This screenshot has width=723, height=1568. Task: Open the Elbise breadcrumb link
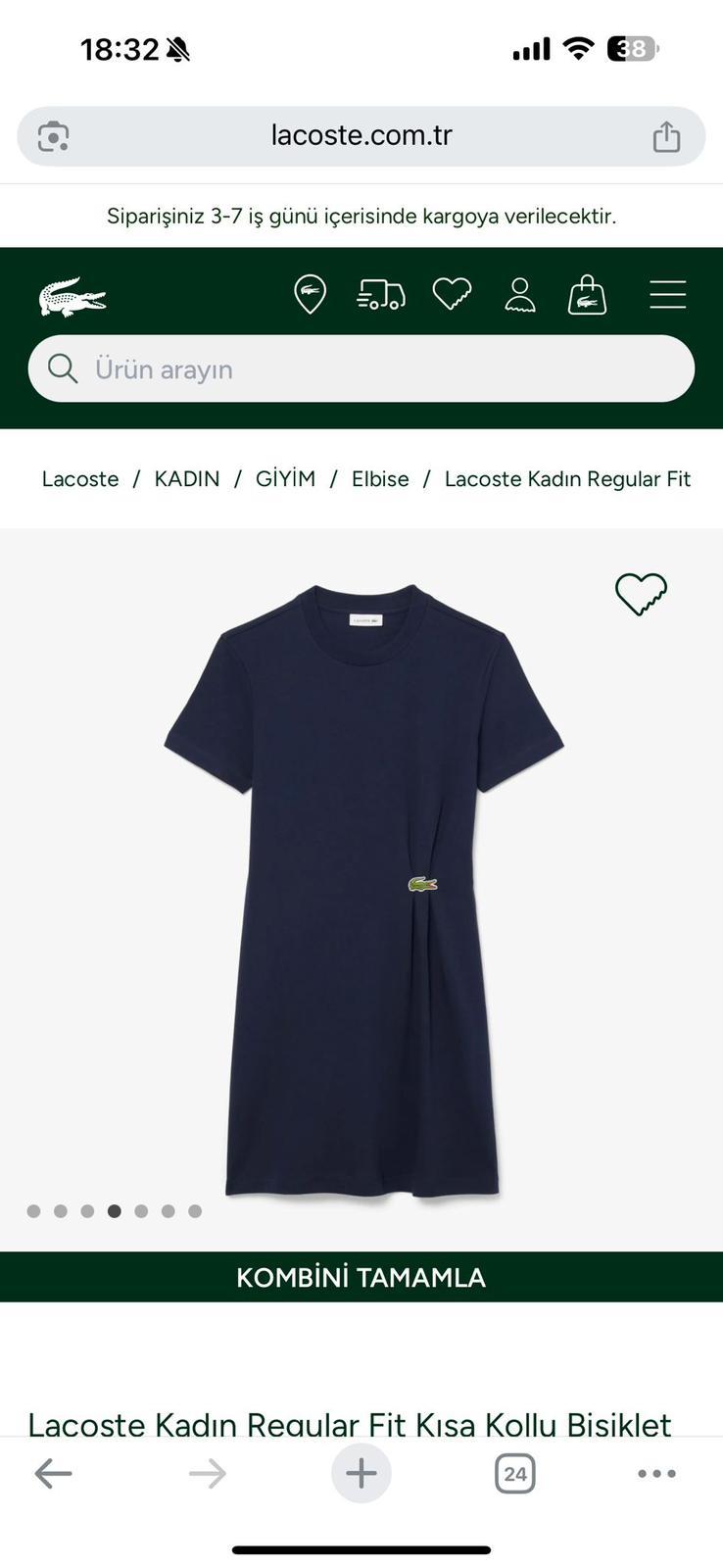(x=380, y=479)
